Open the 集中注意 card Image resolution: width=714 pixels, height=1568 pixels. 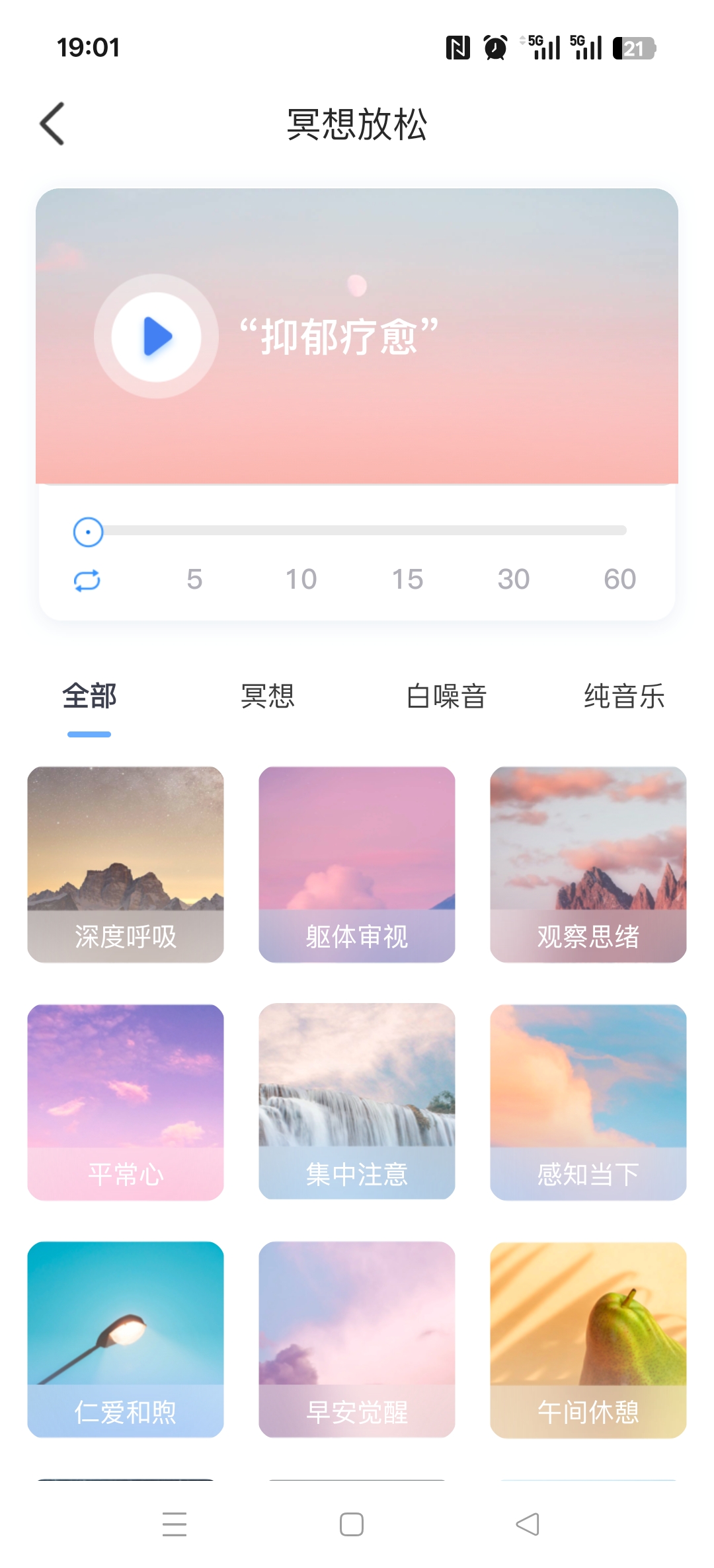(x=357, y=1102)
